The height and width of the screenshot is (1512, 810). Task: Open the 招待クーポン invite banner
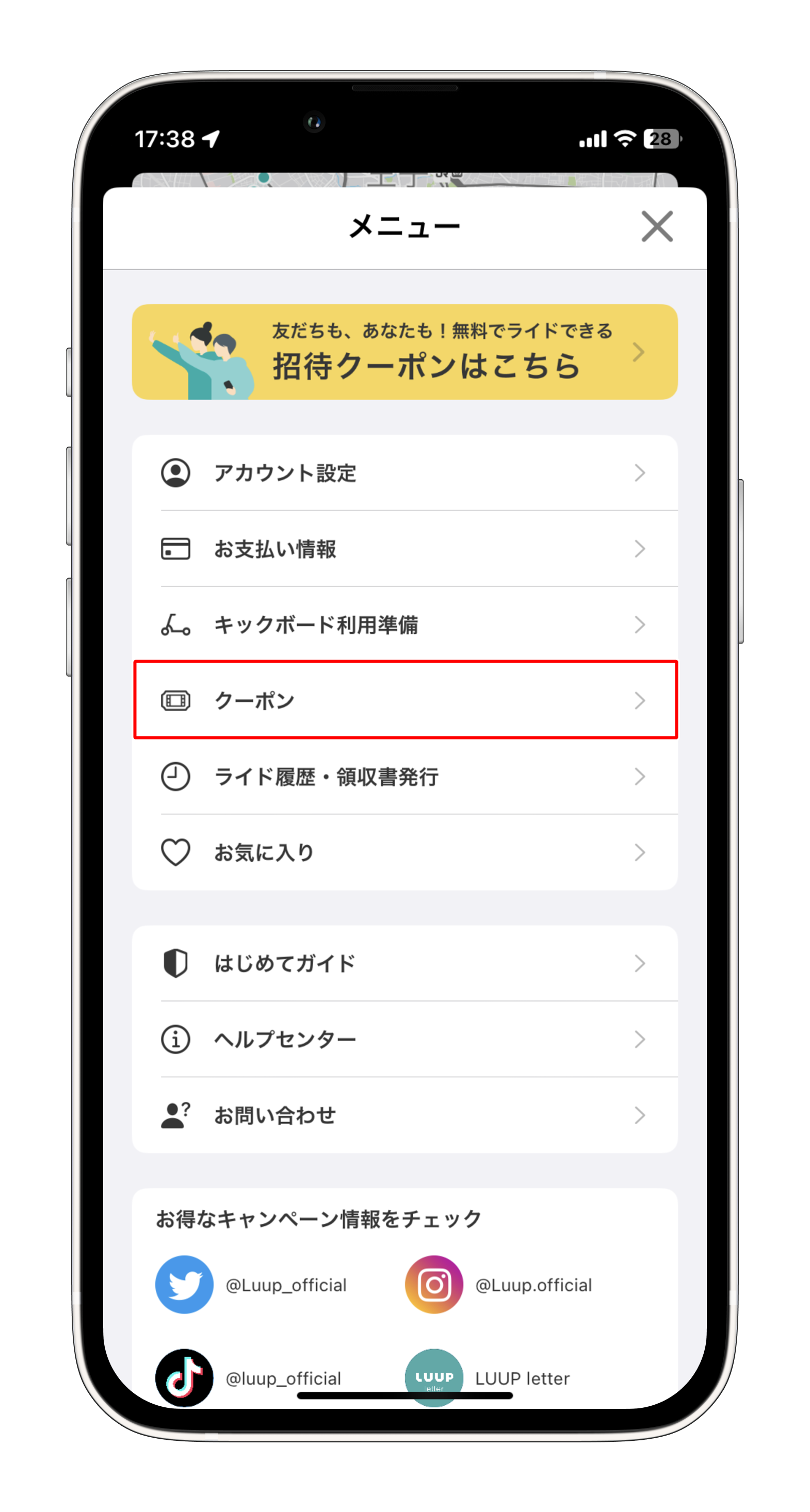point(404,352)
